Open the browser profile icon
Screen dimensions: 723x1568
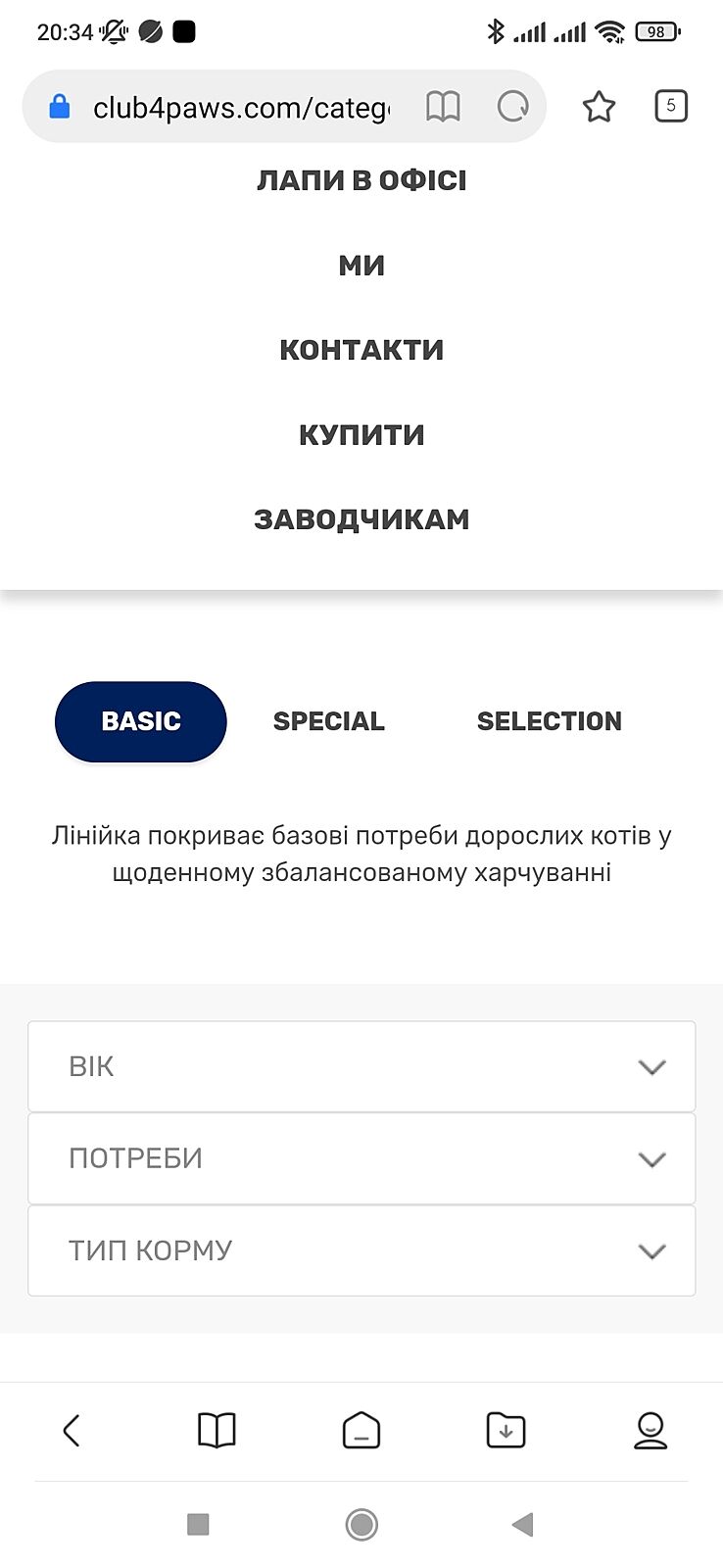pos(651,1431)
